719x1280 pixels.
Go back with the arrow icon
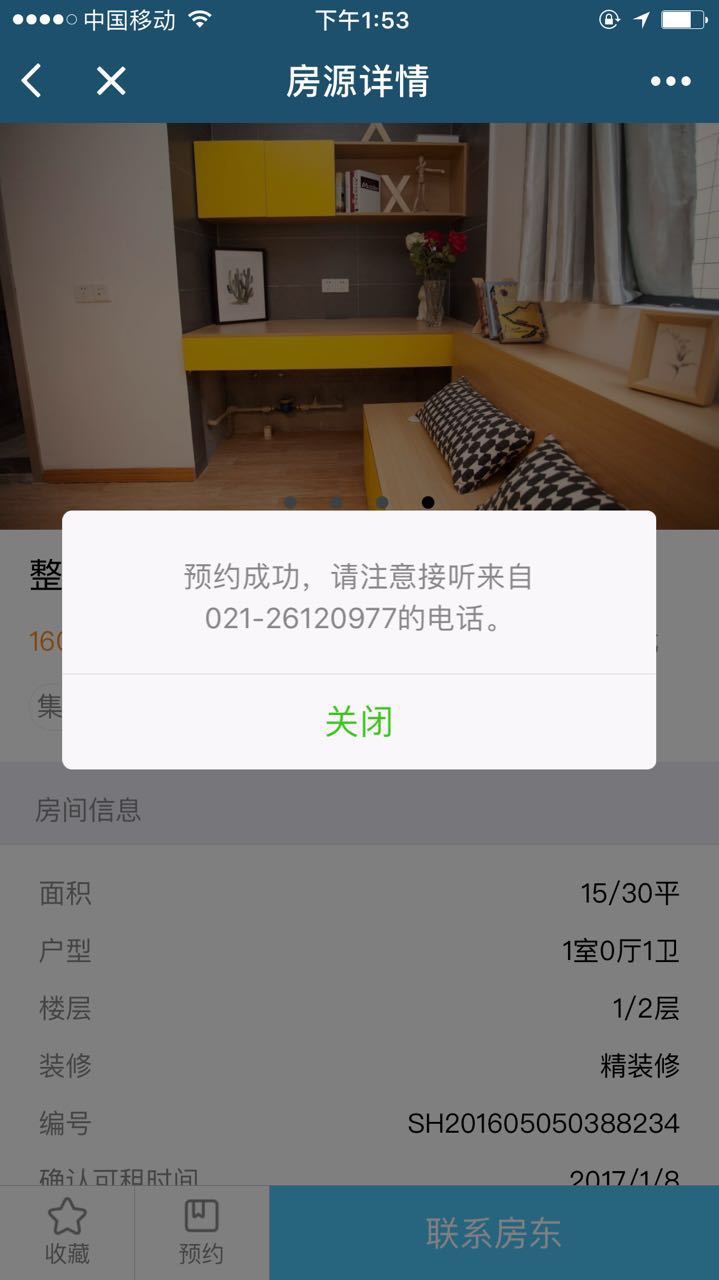pos(32,81)
